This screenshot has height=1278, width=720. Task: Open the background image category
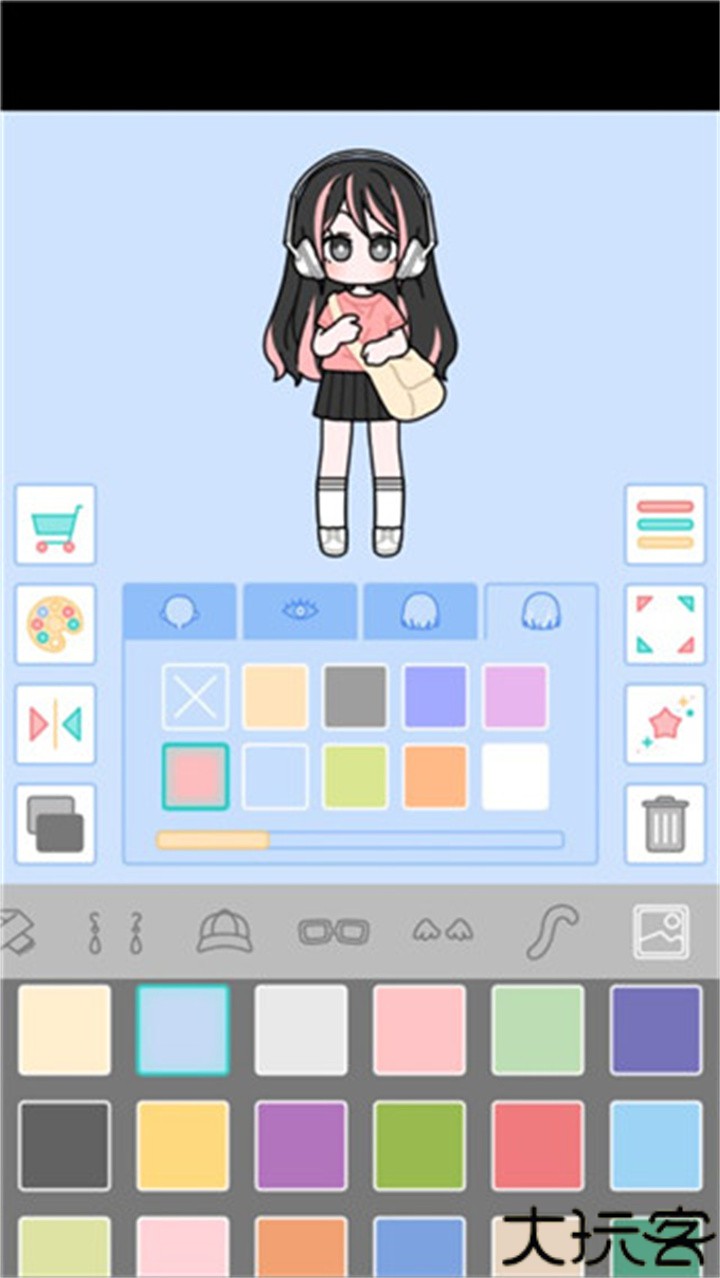[x=661, y=932]
